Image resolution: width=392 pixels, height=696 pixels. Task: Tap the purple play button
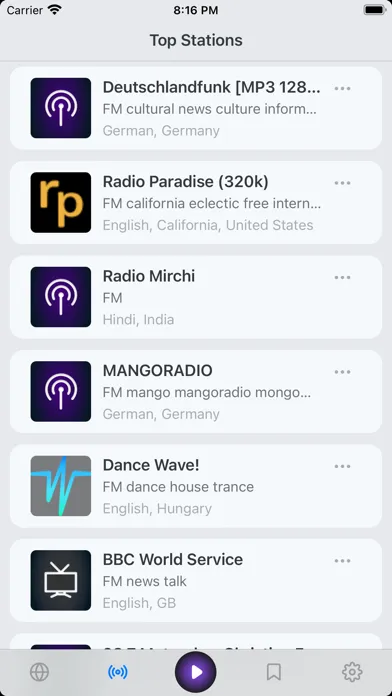tap(196, 672)
